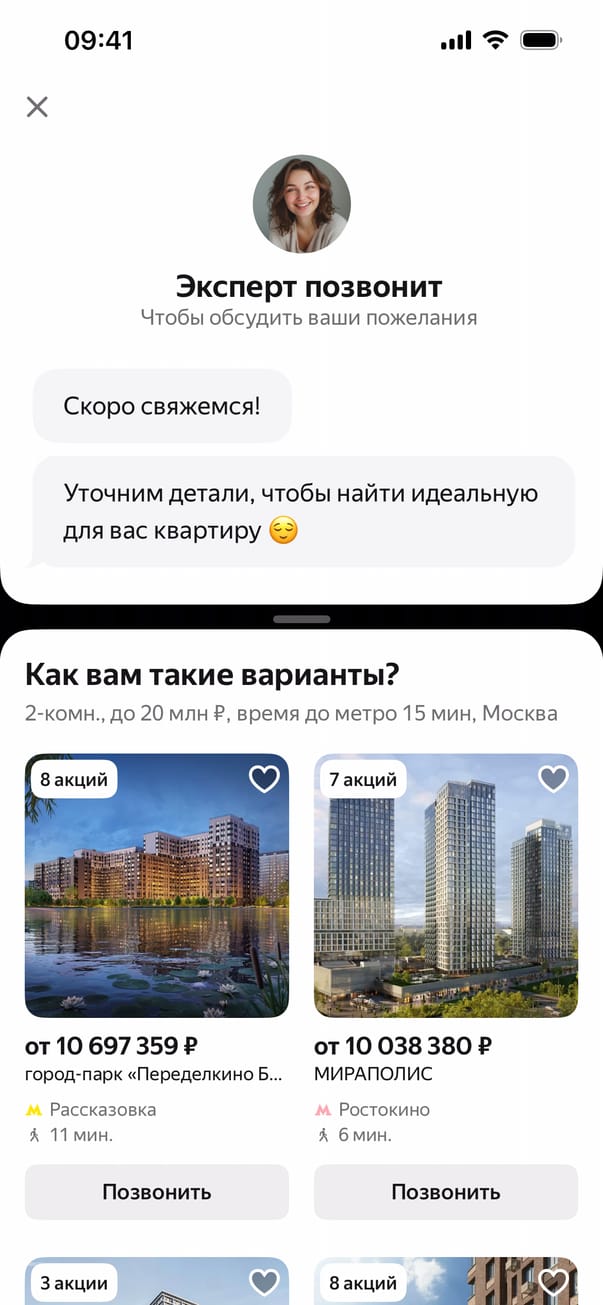Open the город-парк Переделкино listing card
Screen dimensions: 603x1305
(x=157, y=885)
